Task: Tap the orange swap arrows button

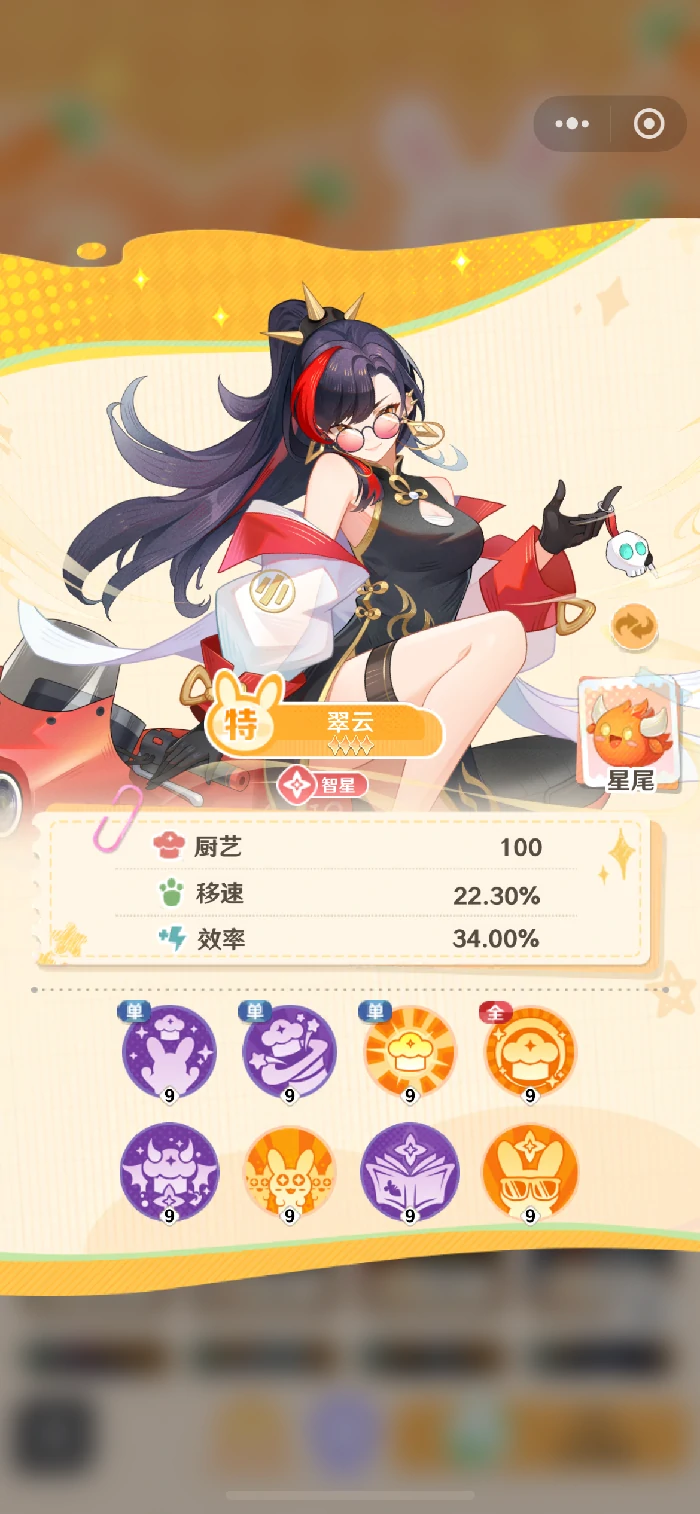Action: [635, 627]
